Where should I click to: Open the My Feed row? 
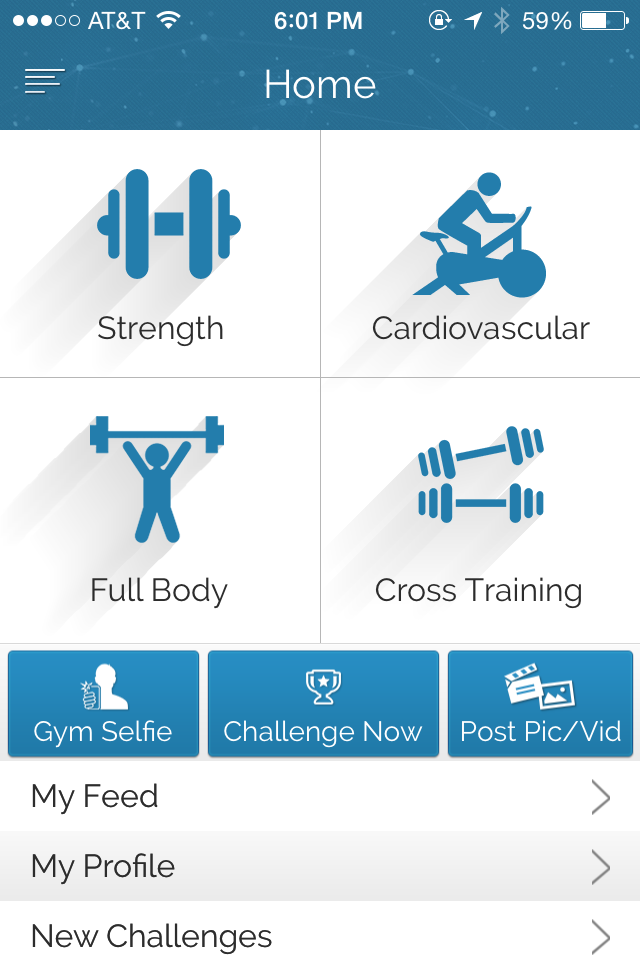point(320,796)
